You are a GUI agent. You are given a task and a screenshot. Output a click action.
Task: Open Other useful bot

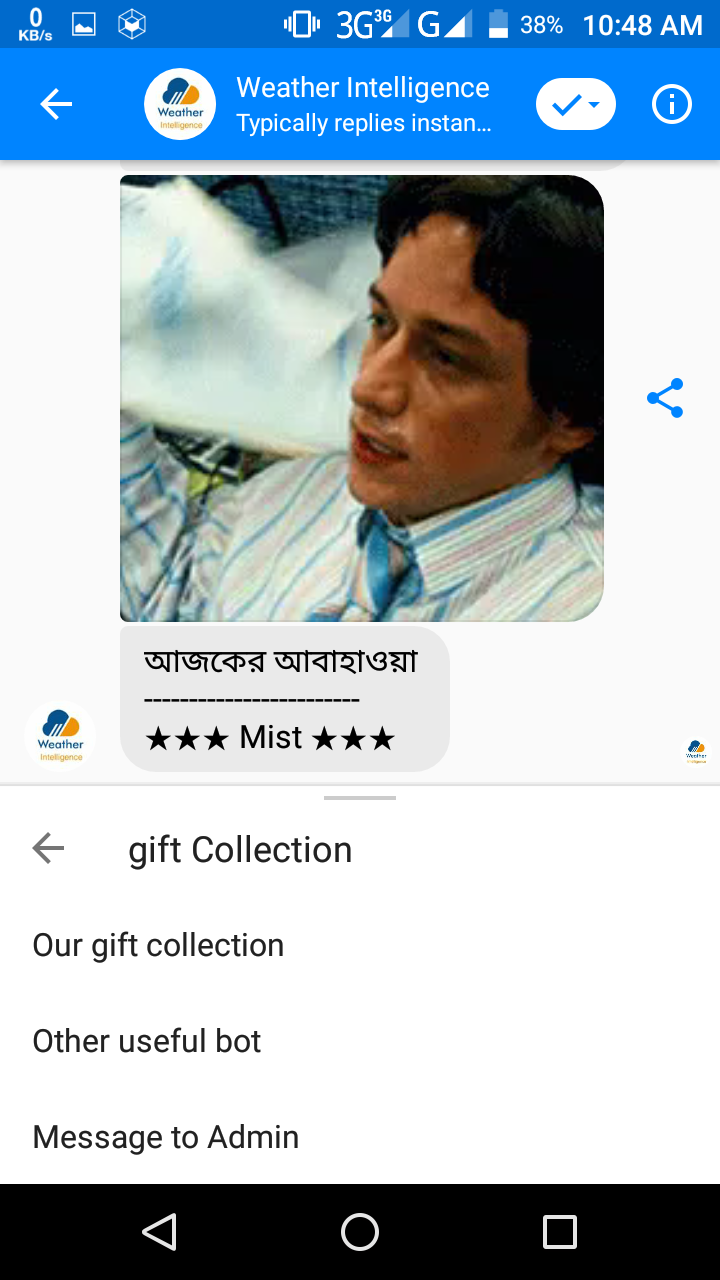[147, 1041]
